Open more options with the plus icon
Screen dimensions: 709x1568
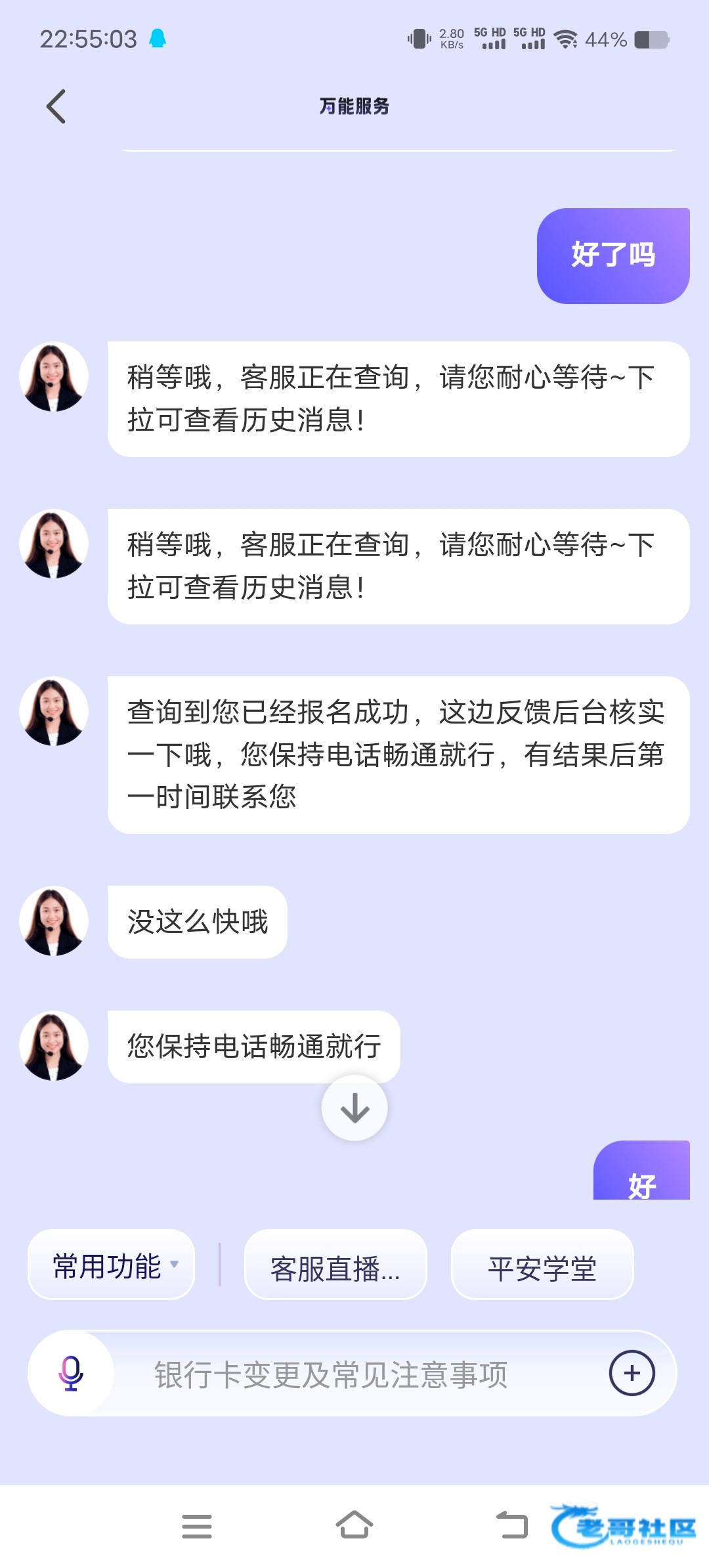[632, 1373]
